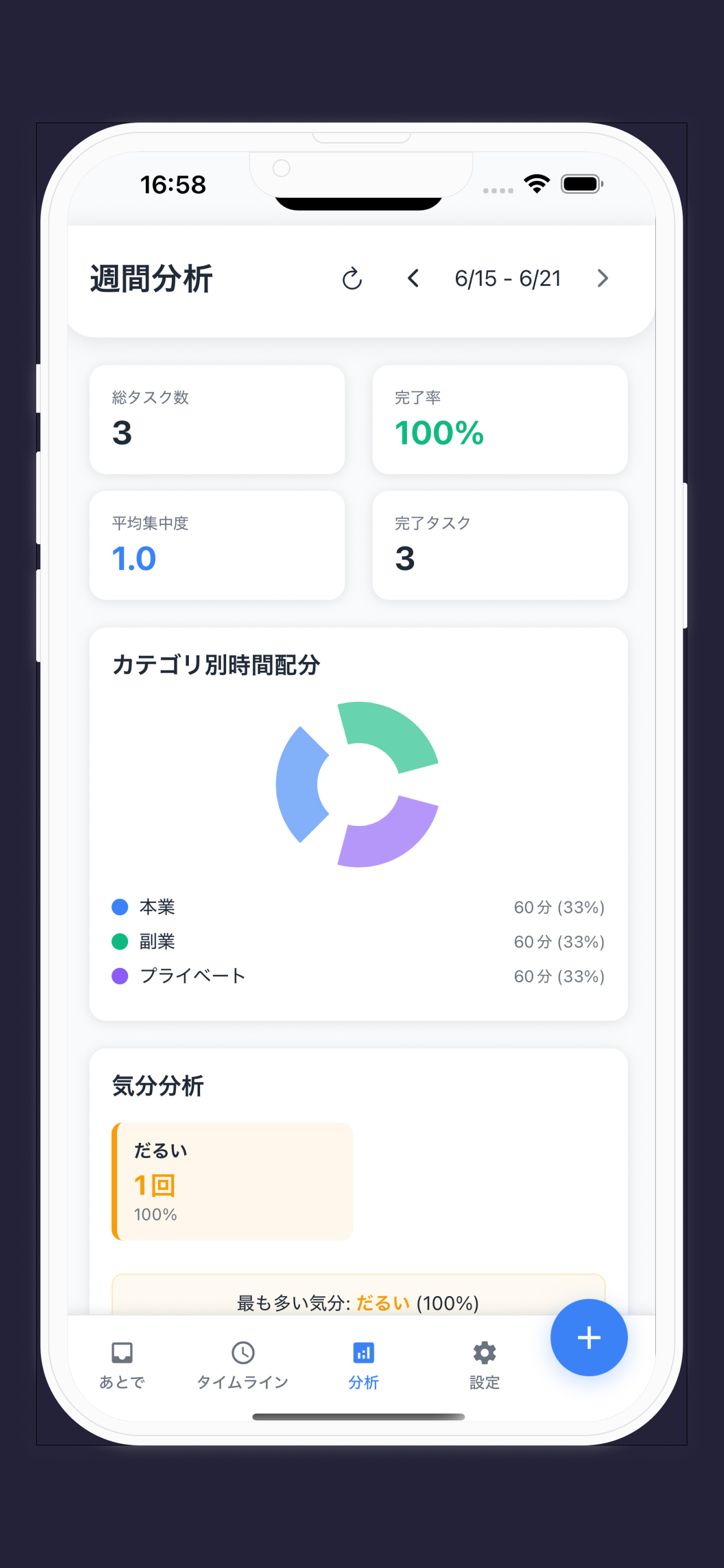Refresh the weekly analysis data

(x=352, y=279)
